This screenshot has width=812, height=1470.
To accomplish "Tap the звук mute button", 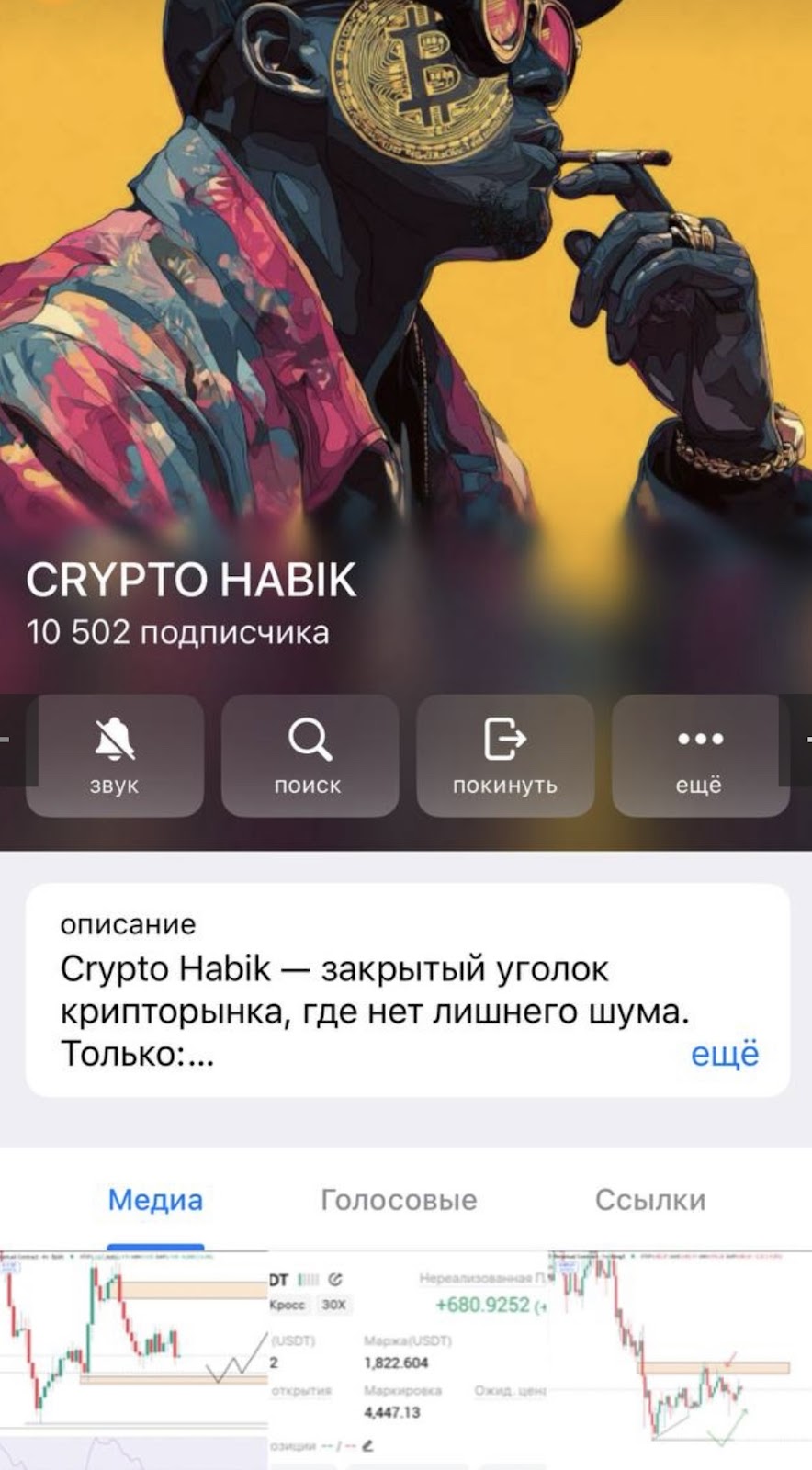I will [x=115, y=755].
